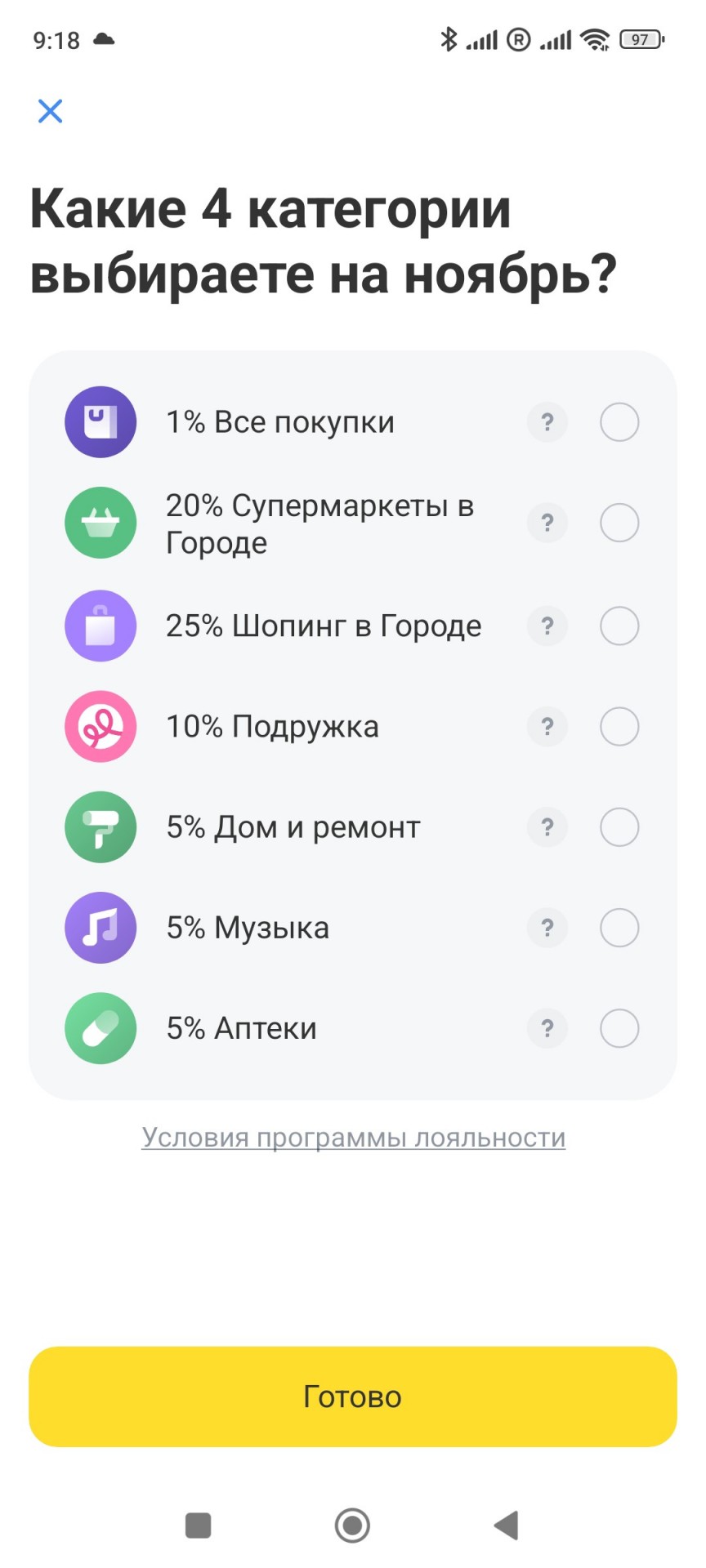
Task: Select the 10% Подружка category
Action: (619, 726)
